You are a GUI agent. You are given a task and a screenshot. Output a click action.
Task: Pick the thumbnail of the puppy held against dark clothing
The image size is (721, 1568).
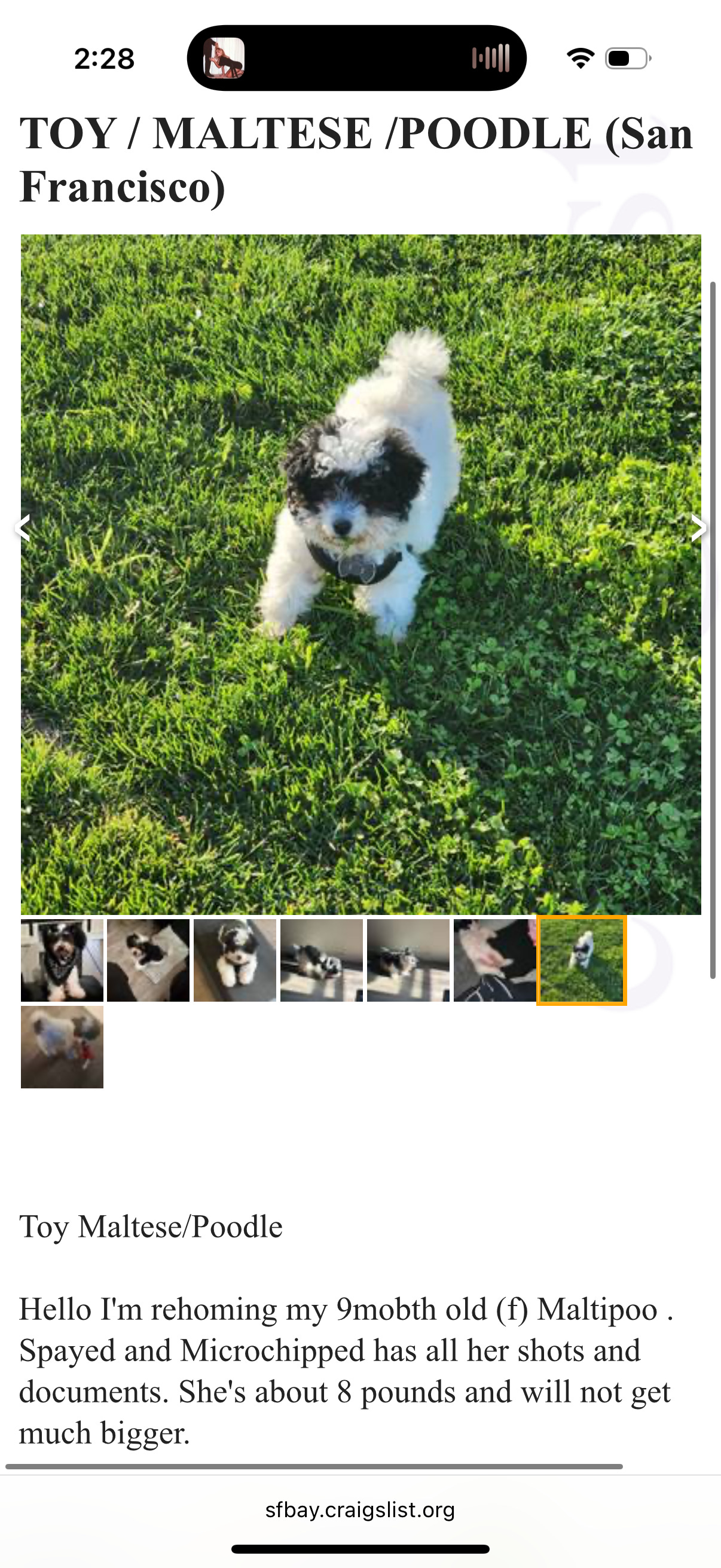494,960
